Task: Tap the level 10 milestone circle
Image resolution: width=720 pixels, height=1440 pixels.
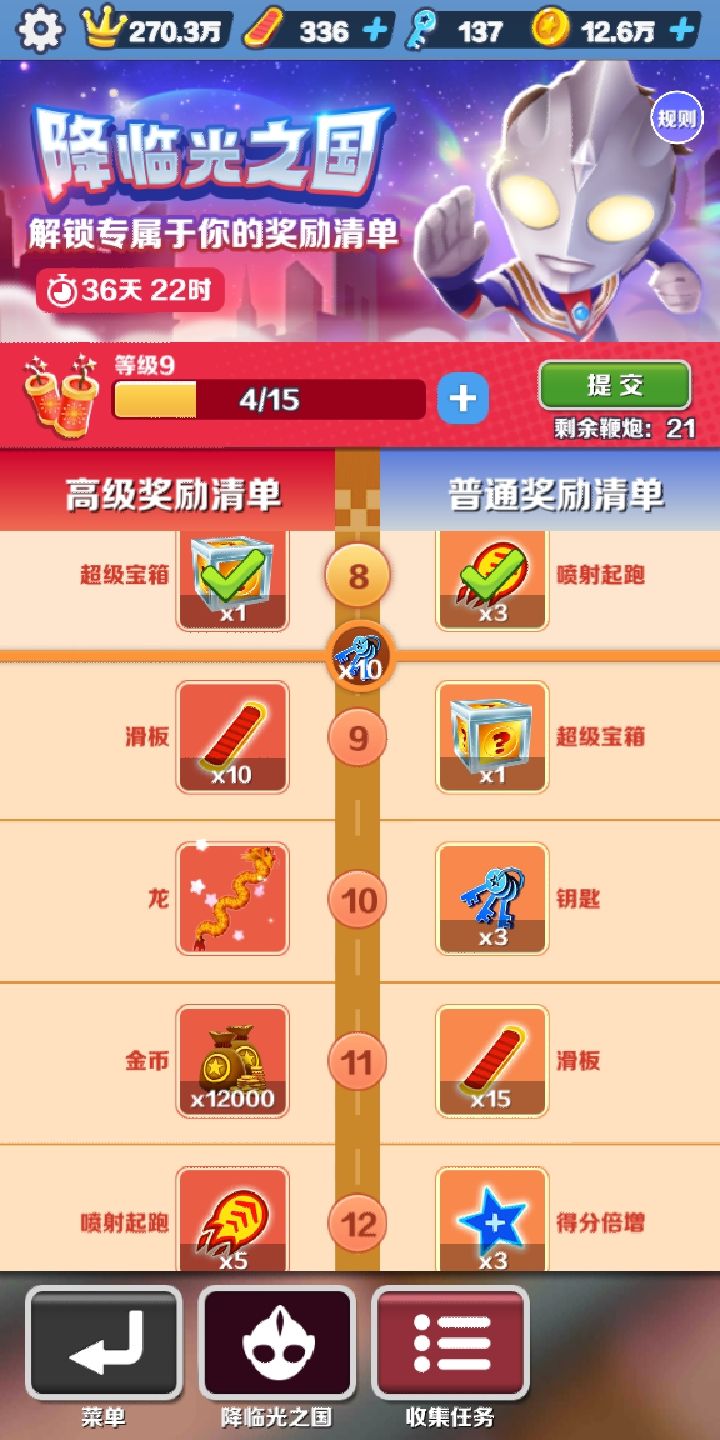Action: [357, 899]
